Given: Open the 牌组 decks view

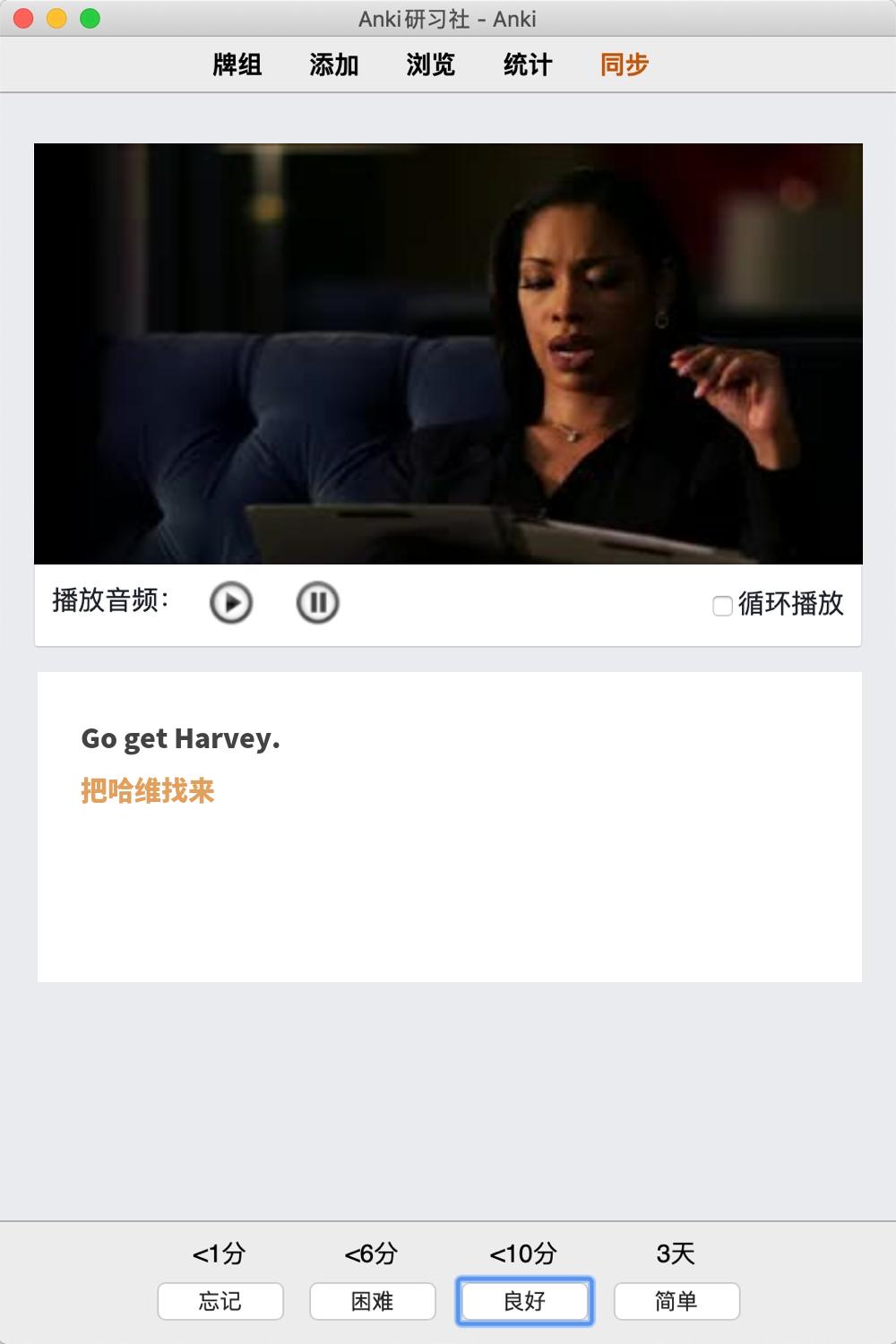Looking at the screenshot, I should pyautogui.click(x=237, y=65).
